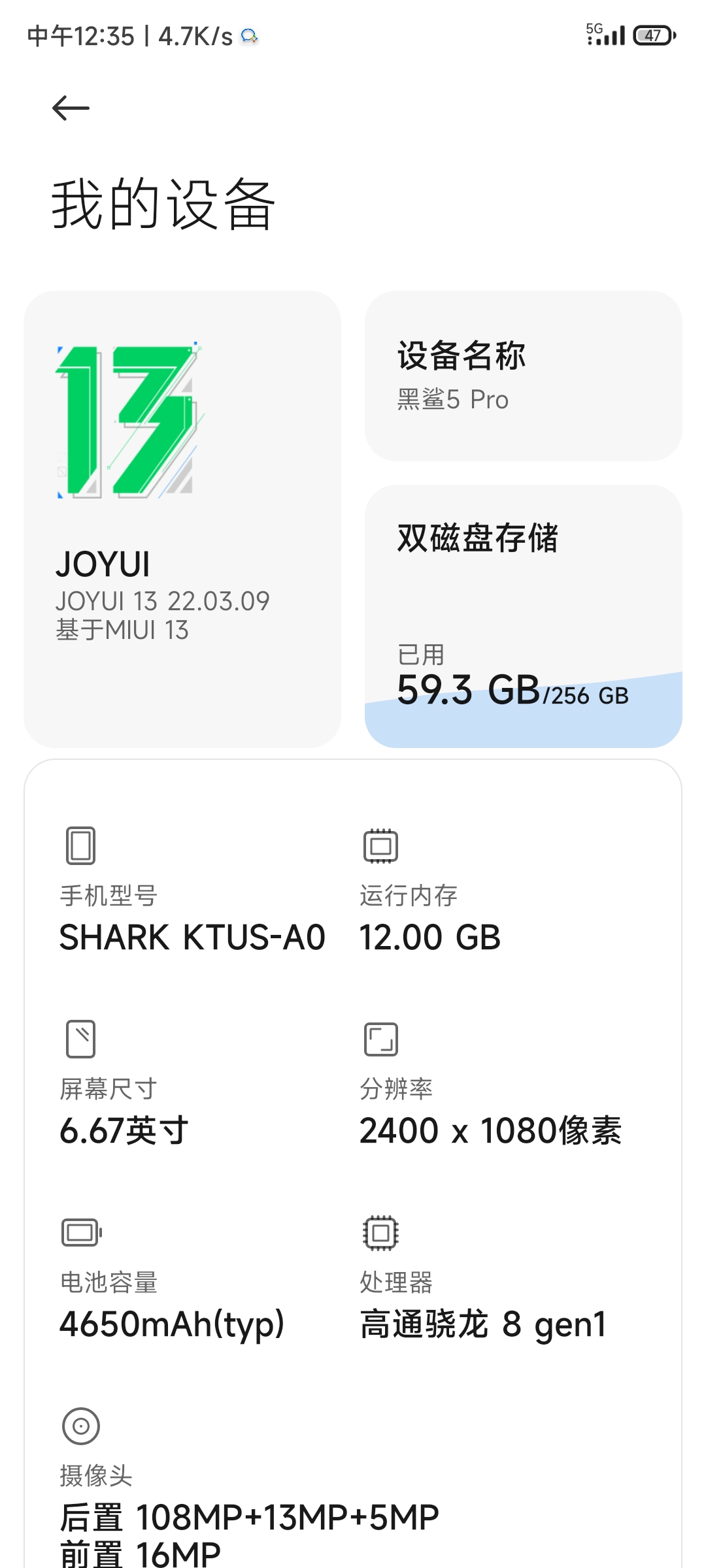Open the 双磁盘存储 (storage) card
This screenshot has height=1568, width=706.
point(524,616)
